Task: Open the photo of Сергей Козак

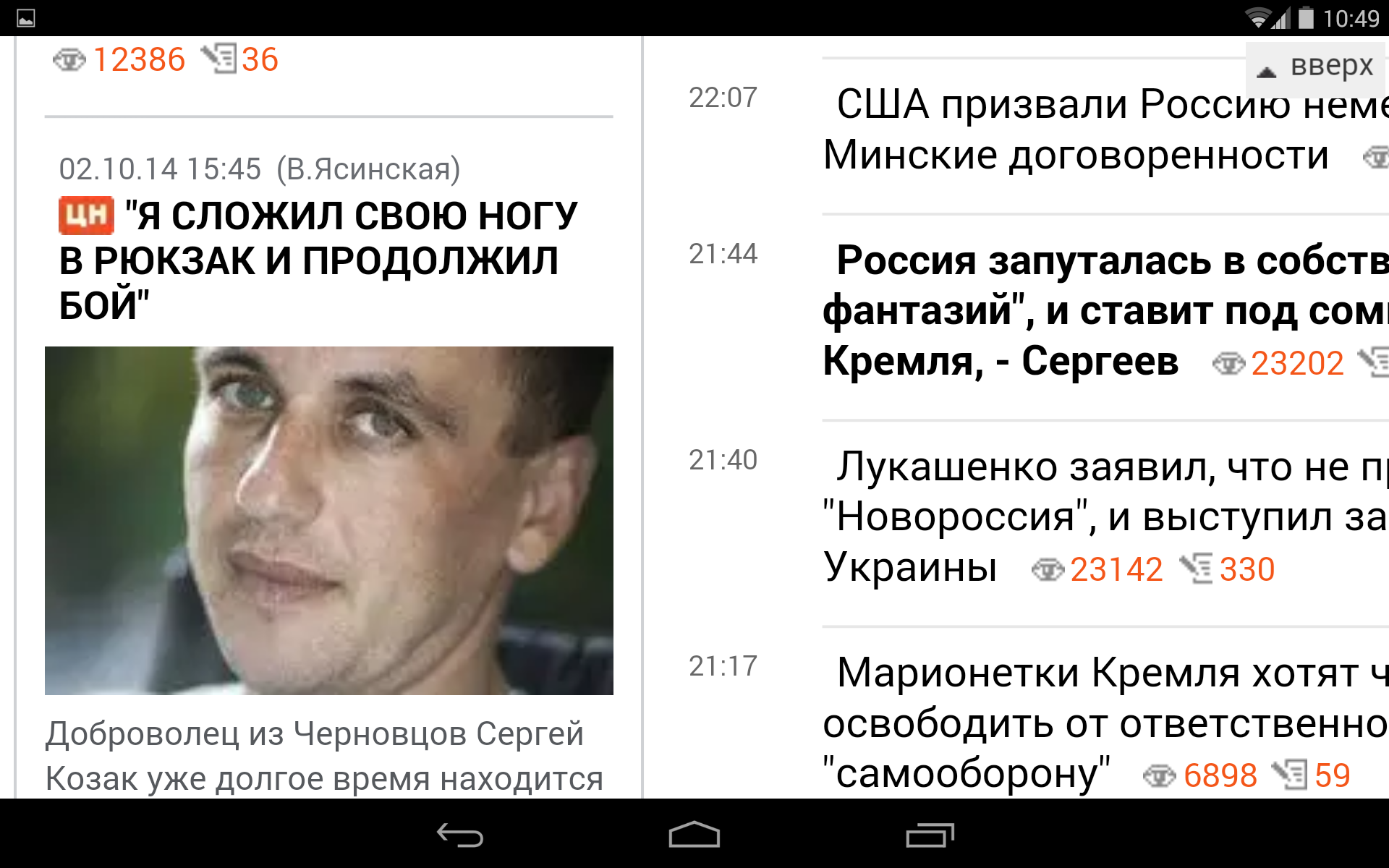Action: pos(328,520)
